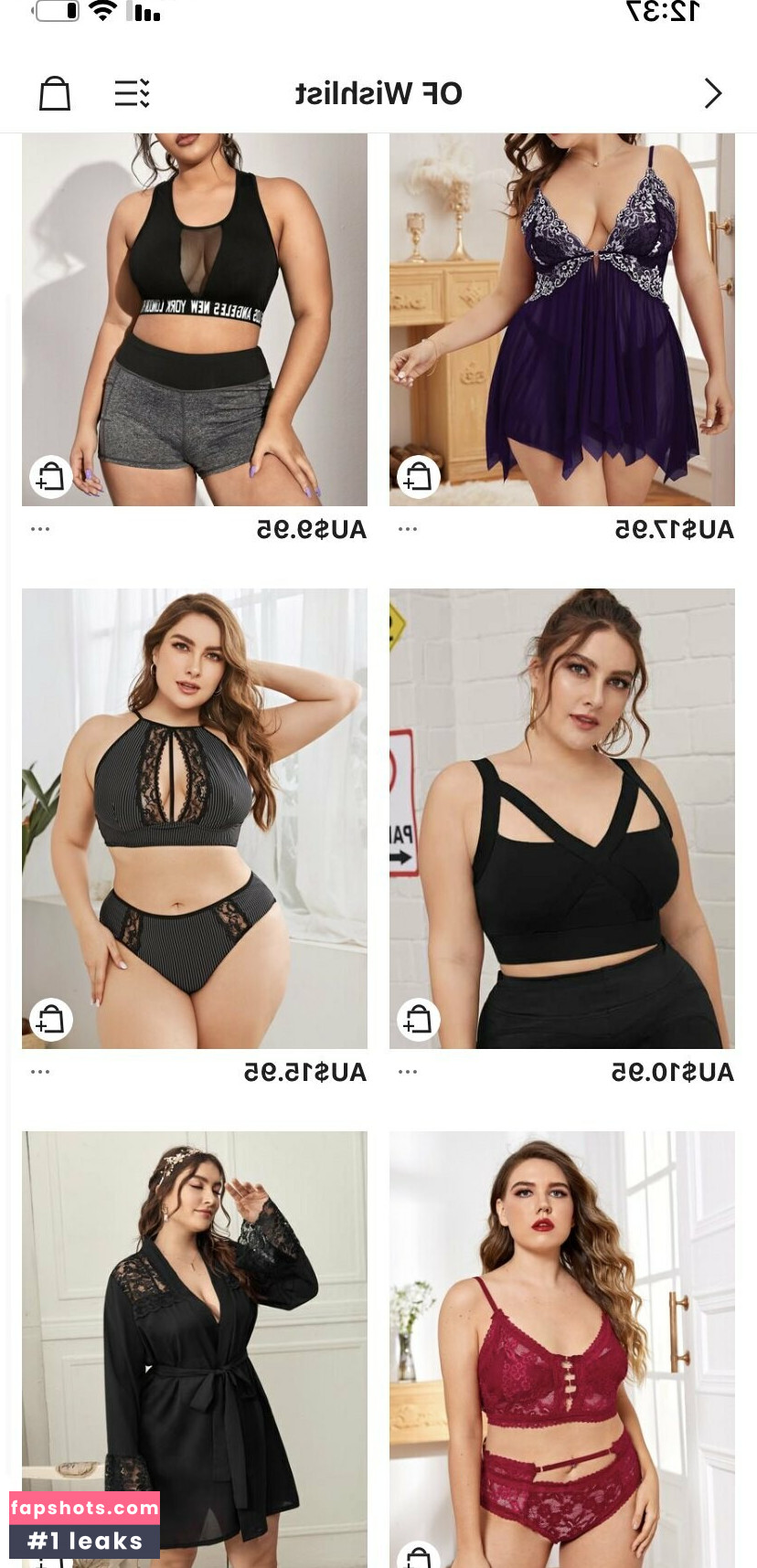Open more options for the AU$17.95 item
This screenshot has height=1568, width=757.
click(x=408, y=529)
